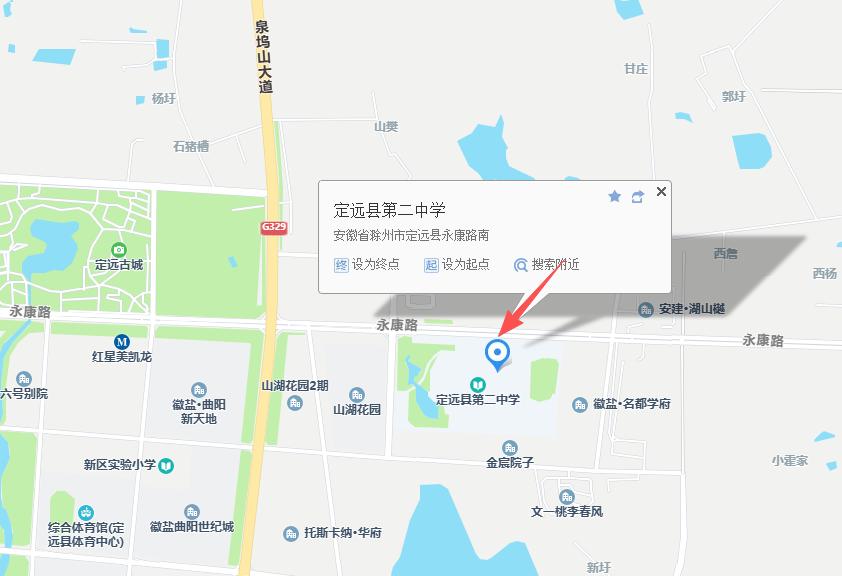Image resolution: width=842 pixels, height=576 pixels.
Task: Choose 设为终点 to set as destination
Action: pyautogui.click(x=367, y=265)
